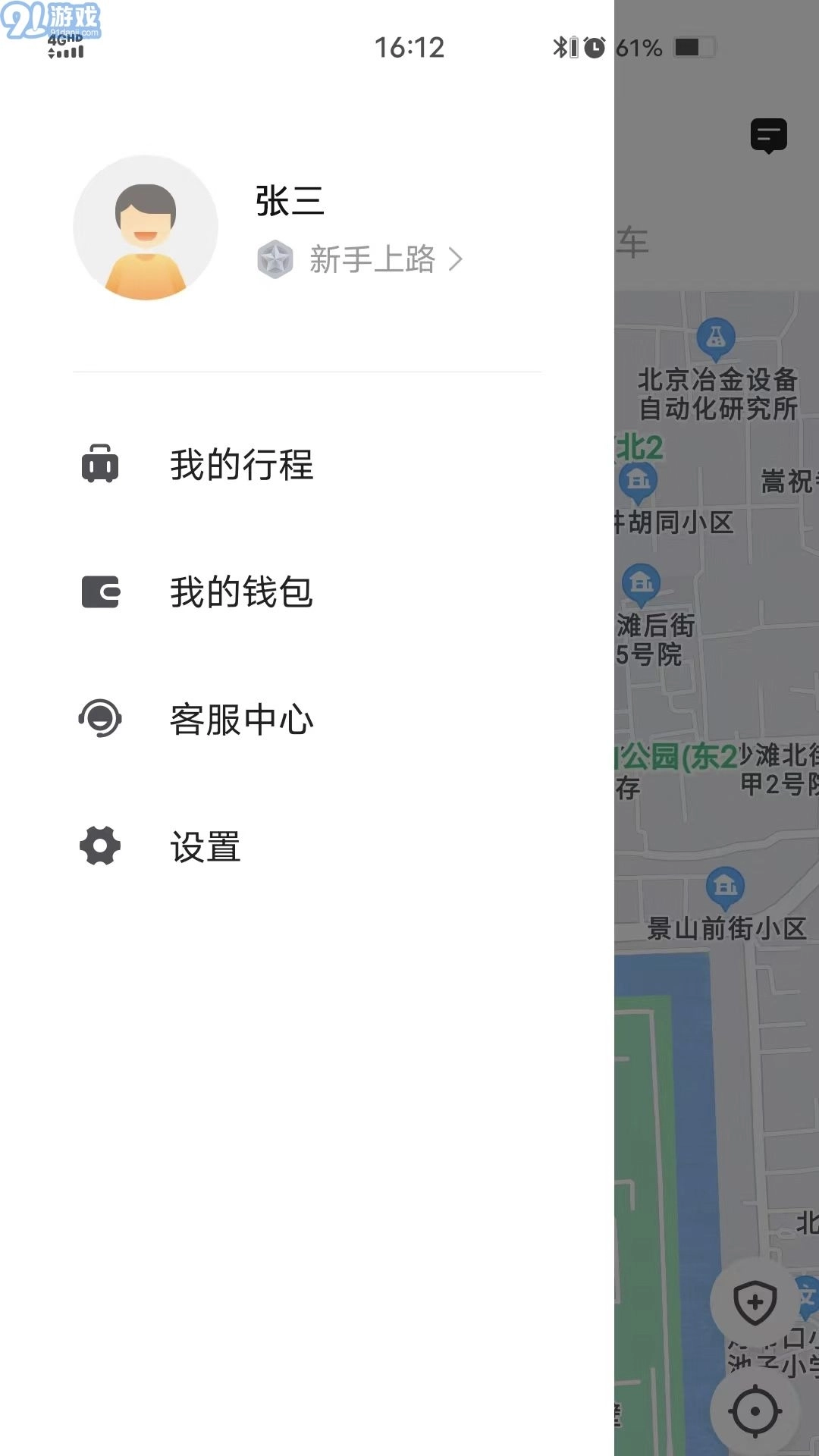Tap the Bluetooth status bar icon
Screen dimensions: 819x1456
click(x=561, y=47)
